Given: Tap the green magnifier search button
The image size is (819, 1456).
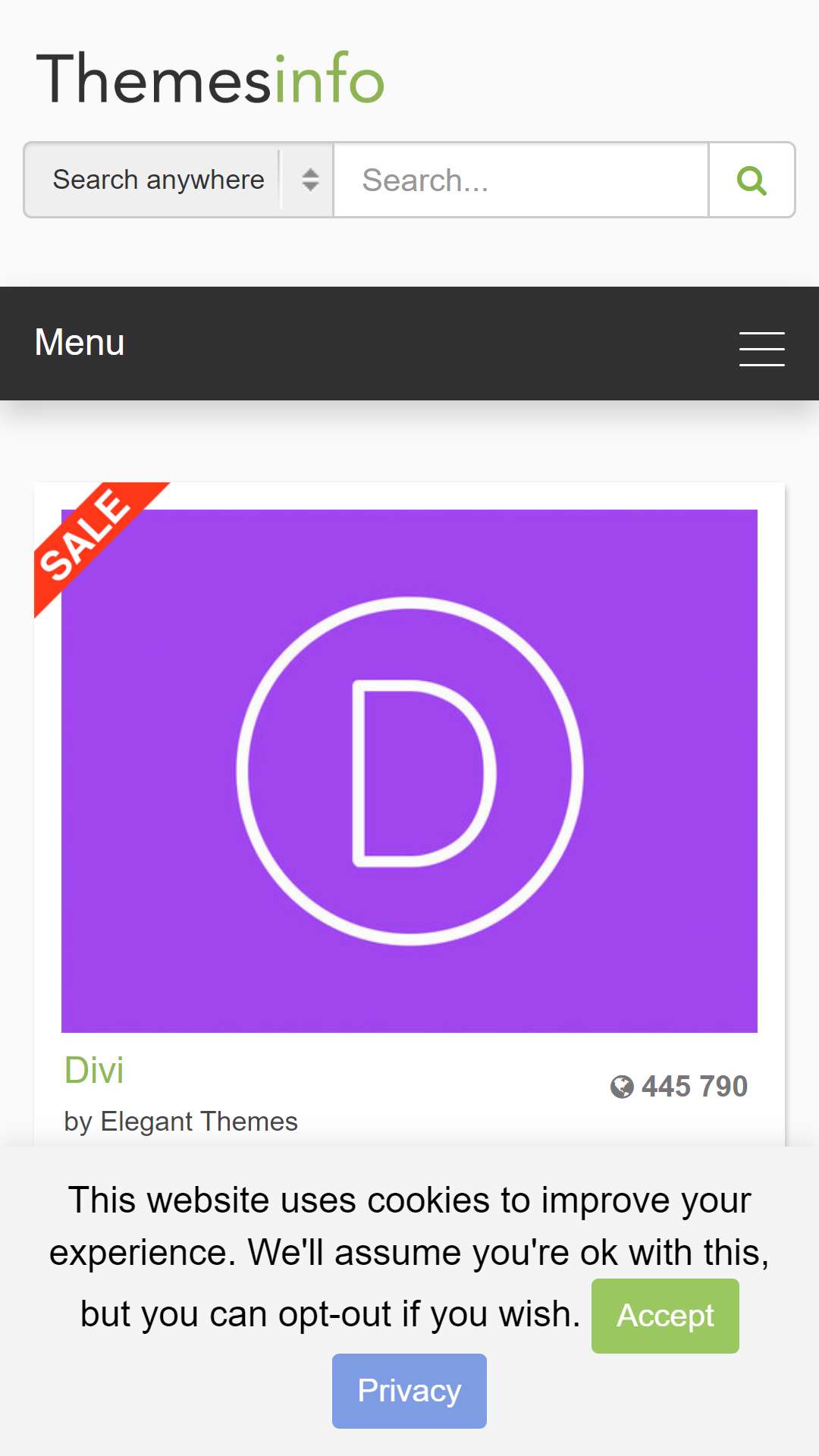Looking at the screenshot, I should 752,180.
